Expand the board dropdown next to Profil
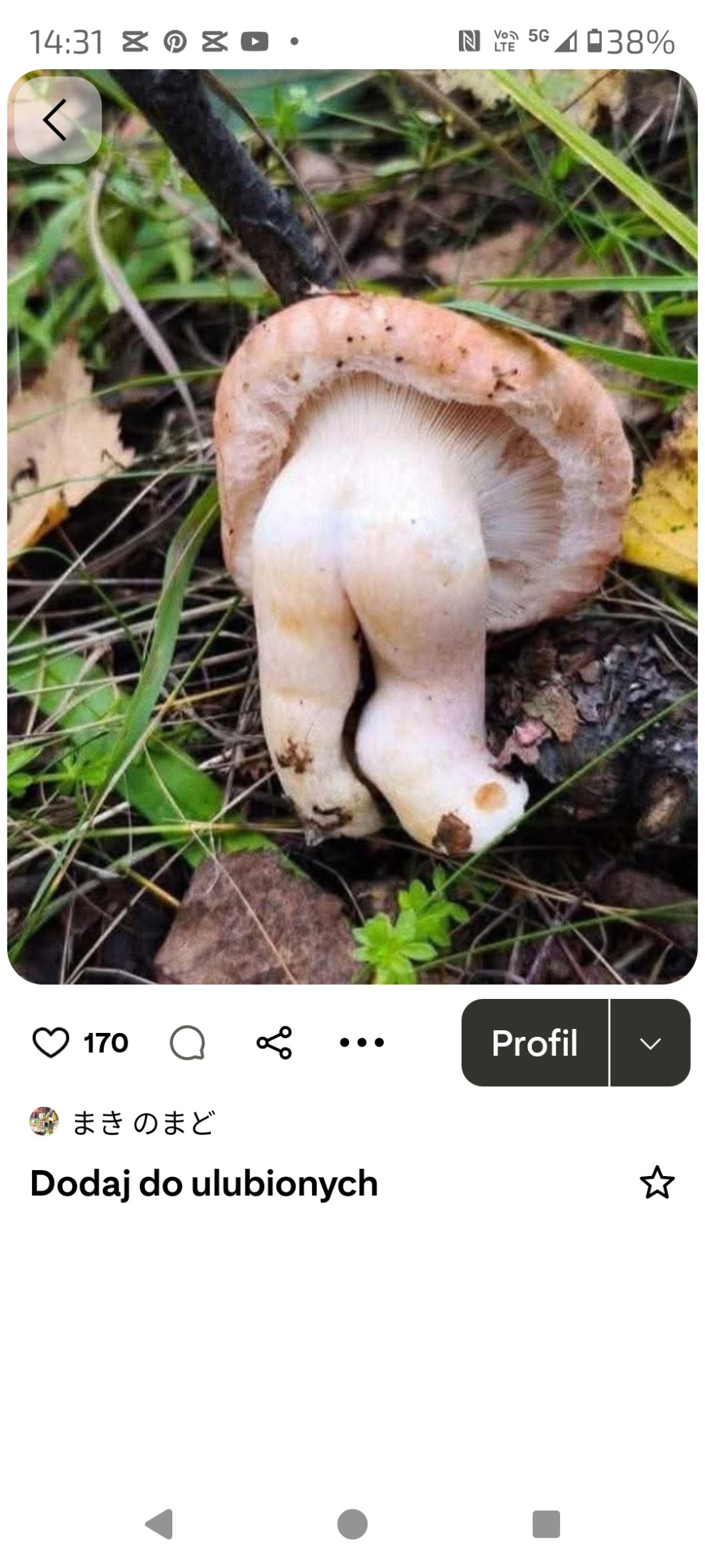 pyautogui.click(x=650, y=1043)
